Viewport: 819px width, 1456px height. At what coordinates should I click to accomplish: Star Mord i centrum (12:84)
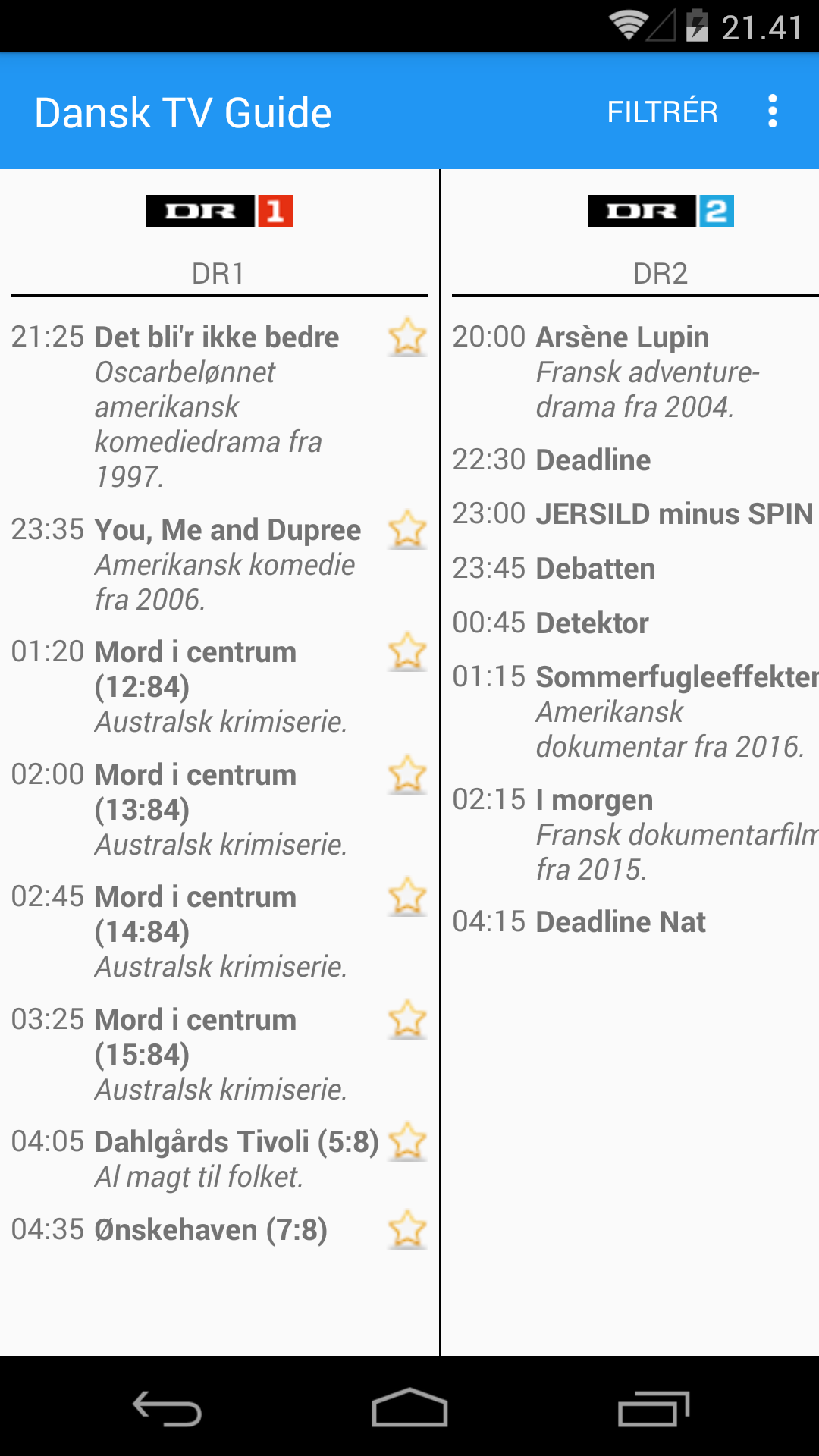coord(407,651)
